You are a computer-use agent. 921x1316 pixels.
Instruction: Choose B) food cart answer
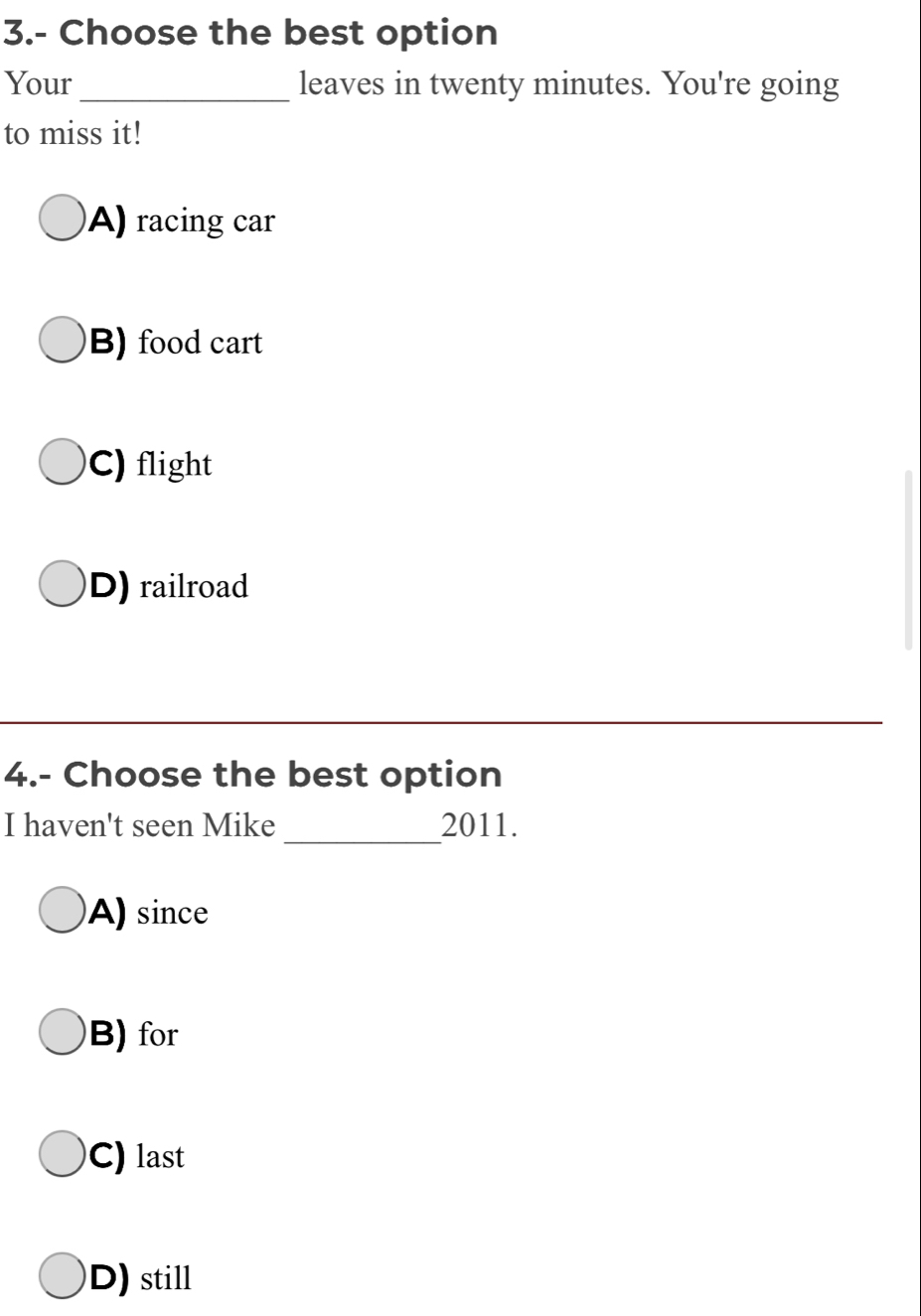(x=61, y=342)
